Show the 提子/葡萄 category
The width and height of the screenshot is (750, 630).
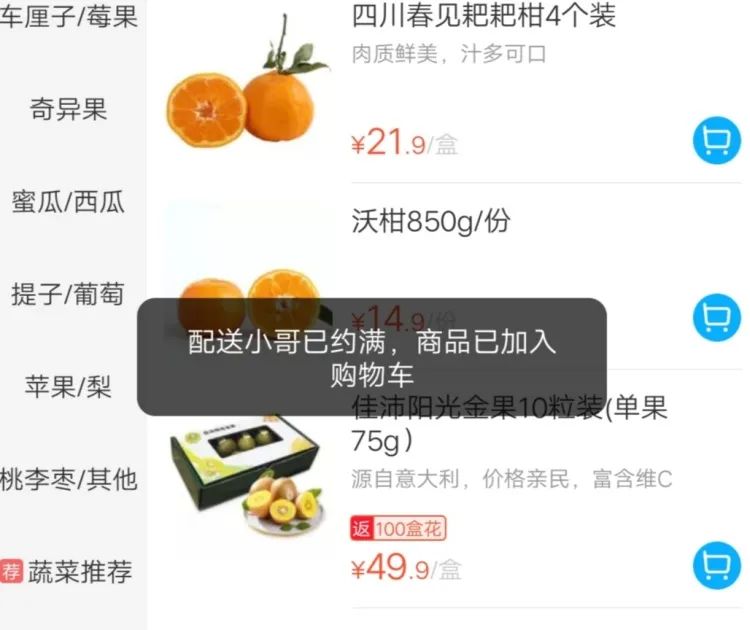69,294
